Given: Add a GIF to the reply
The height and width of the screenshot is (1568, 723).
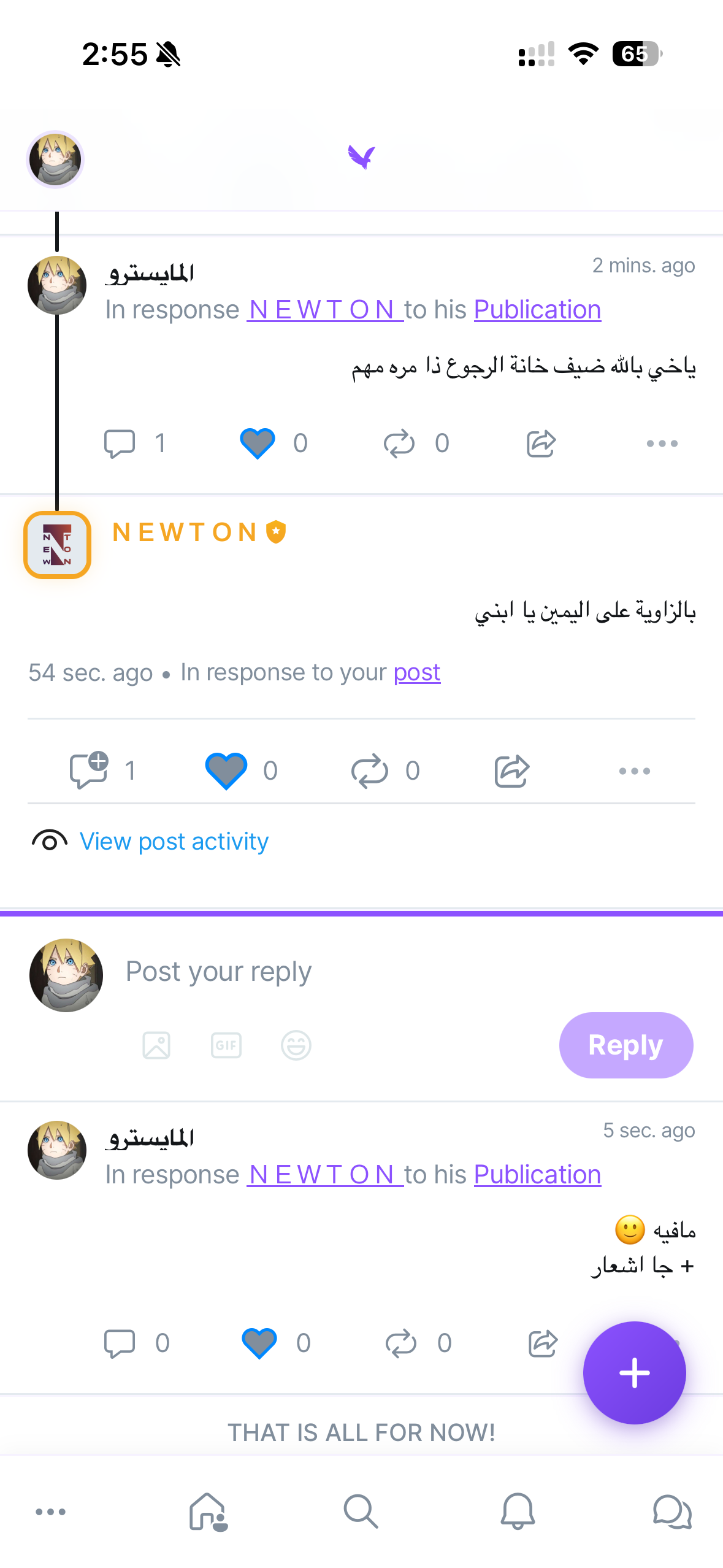Looking at the screenshot, I should [226, 1045].
